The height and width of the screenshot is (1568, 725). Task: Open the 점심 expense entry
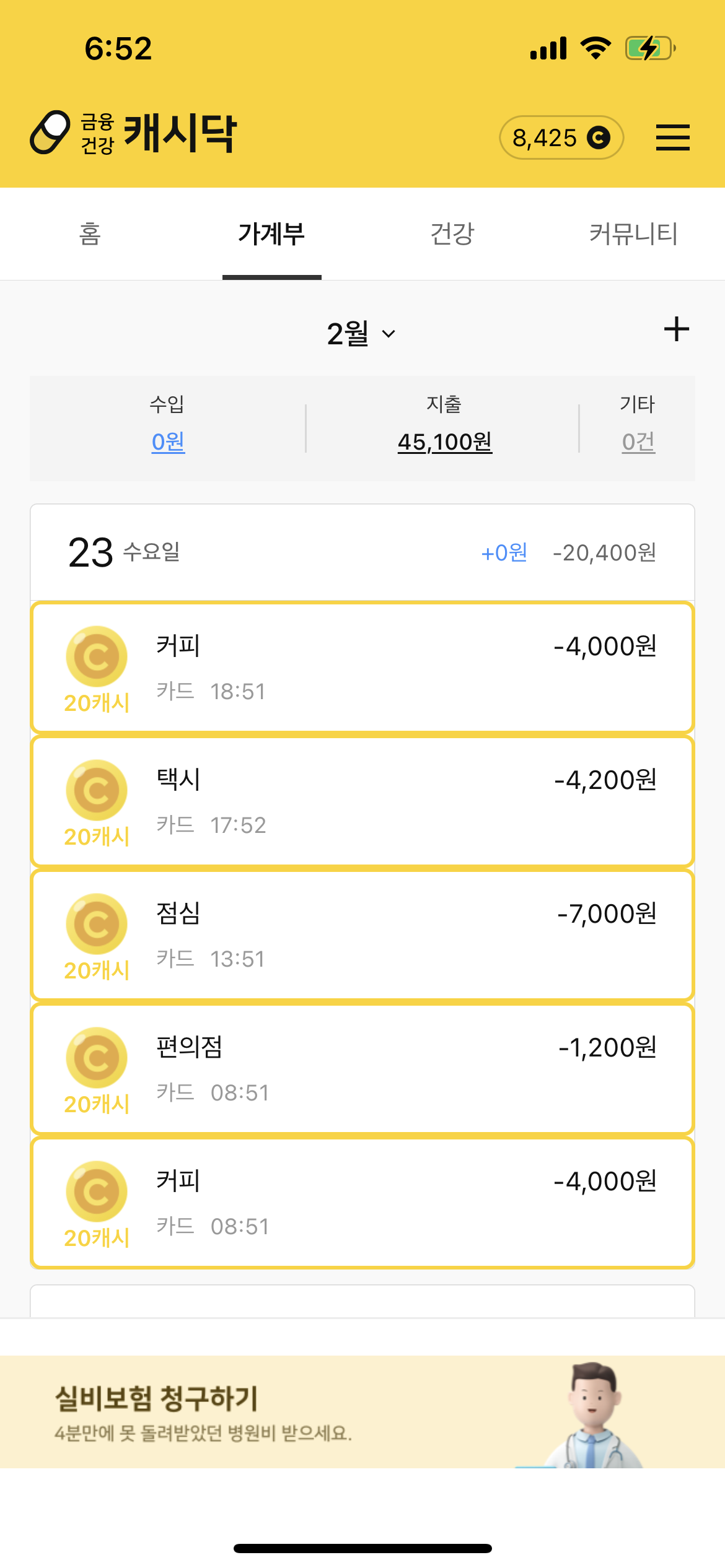coord(362,935)
